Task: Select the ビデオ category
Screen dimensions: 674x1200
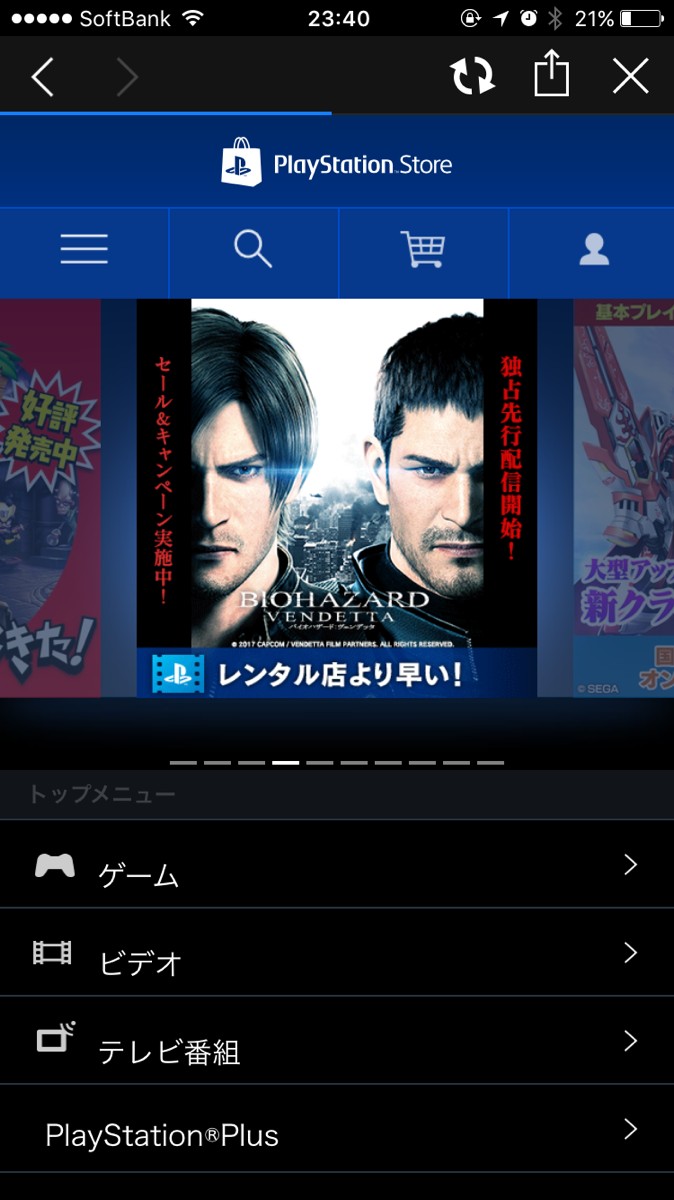Action: tap(337, 954)
